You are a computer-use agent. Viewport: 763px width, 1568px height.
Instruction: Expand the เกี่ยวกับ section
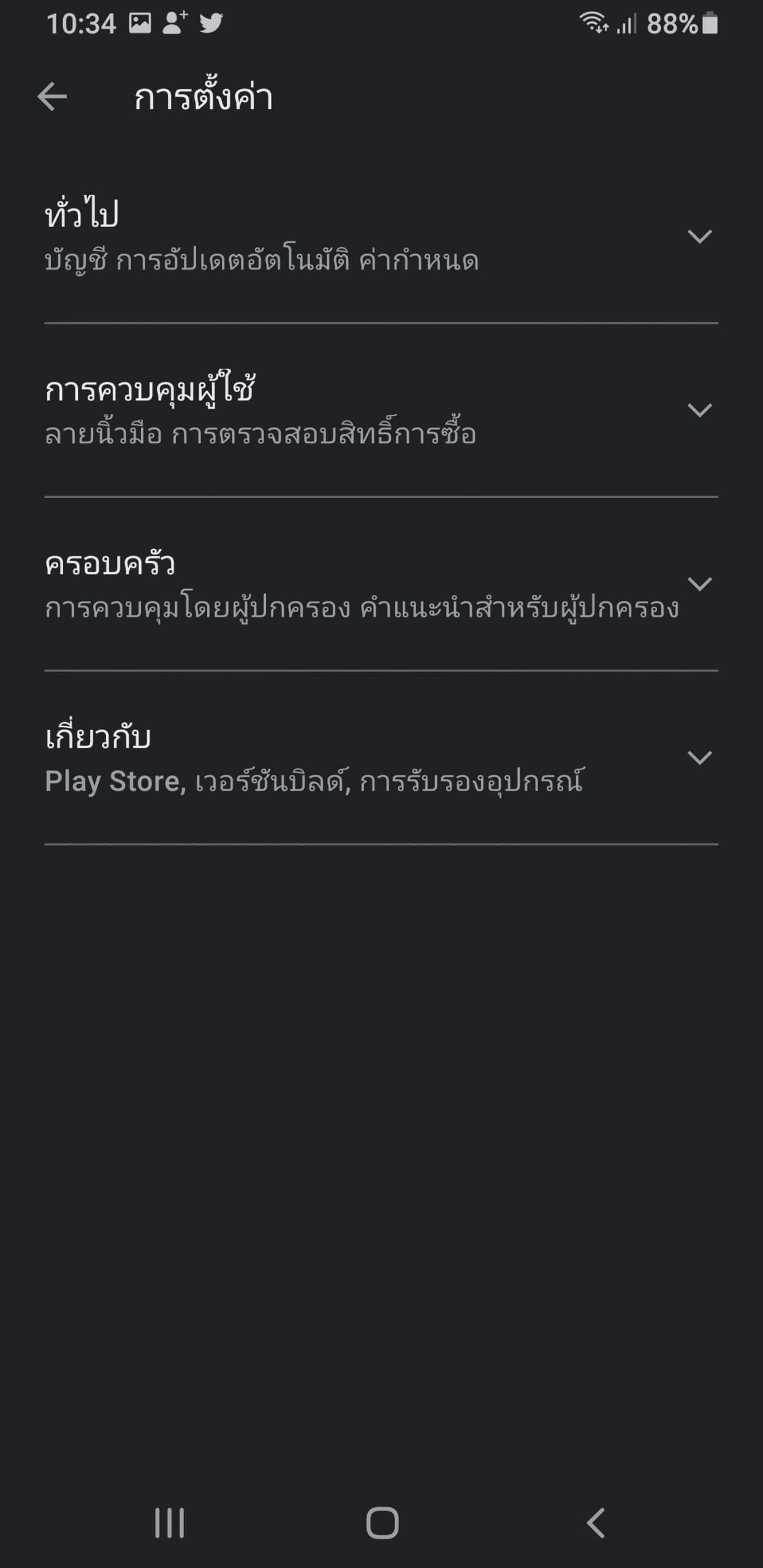[x=381, y=758]
